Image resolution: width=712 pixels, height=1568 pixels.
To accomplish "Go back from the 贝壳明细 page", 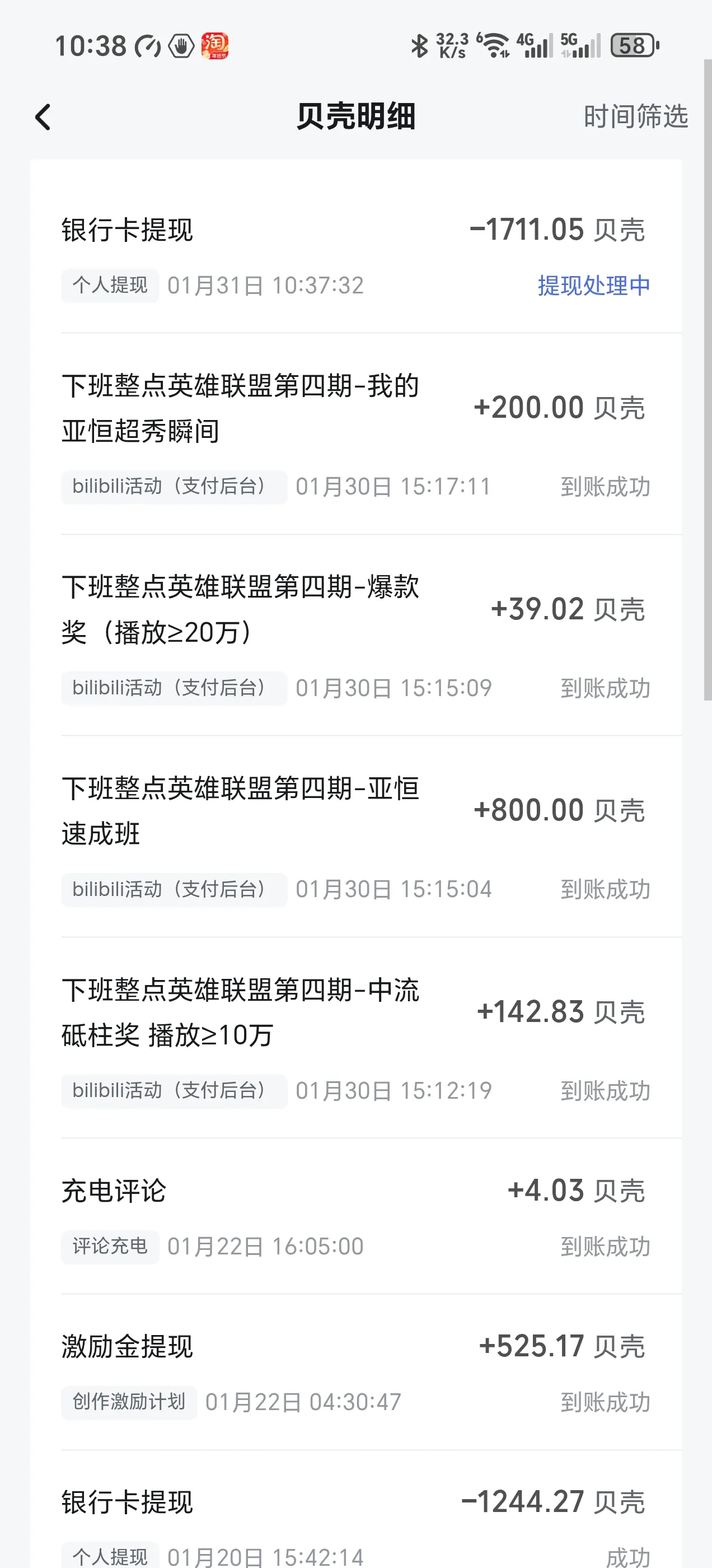I will 43,117.
